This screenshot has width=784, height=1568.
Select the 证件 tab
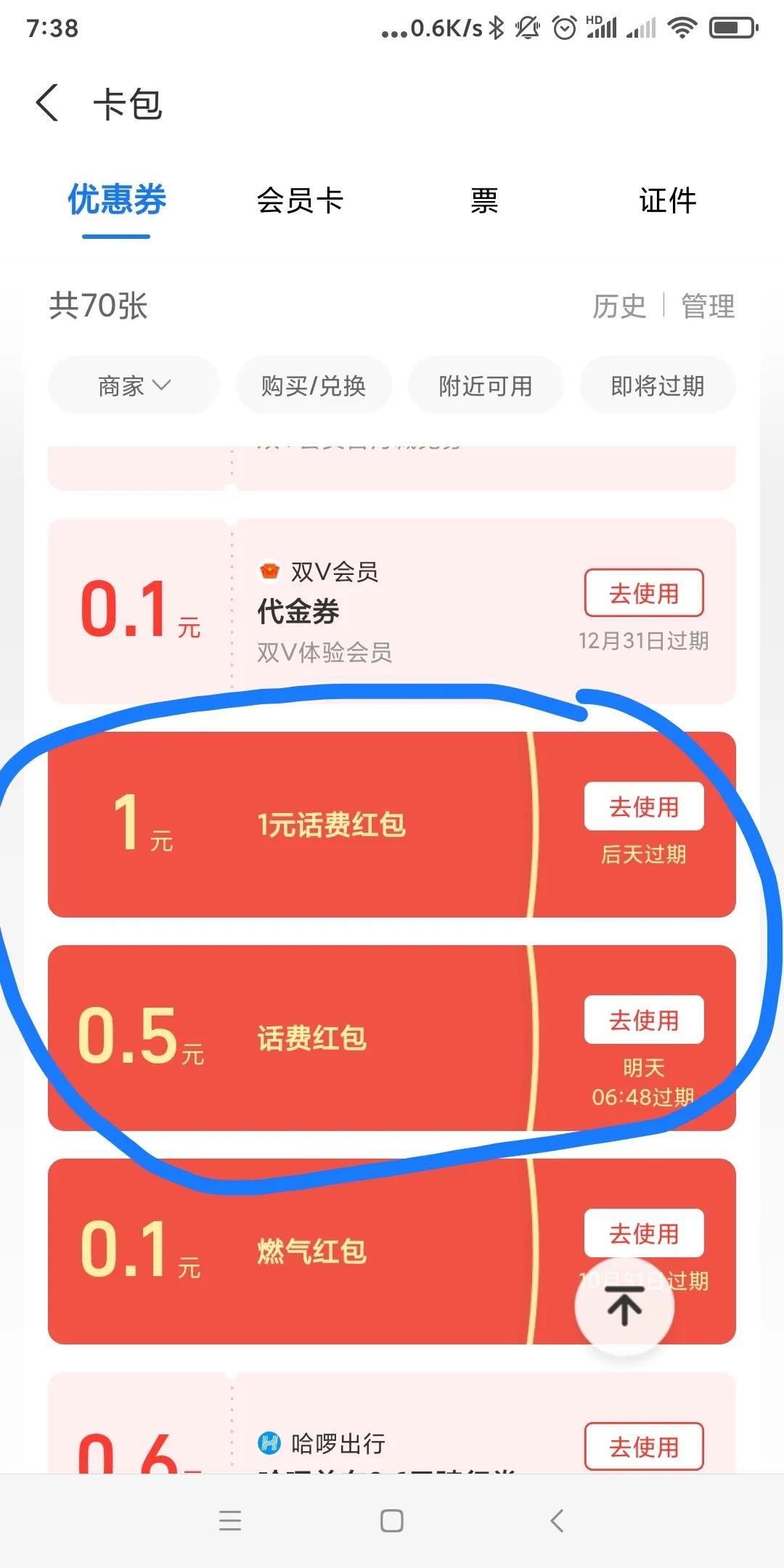pyautogui.click(x=667, y=201)
